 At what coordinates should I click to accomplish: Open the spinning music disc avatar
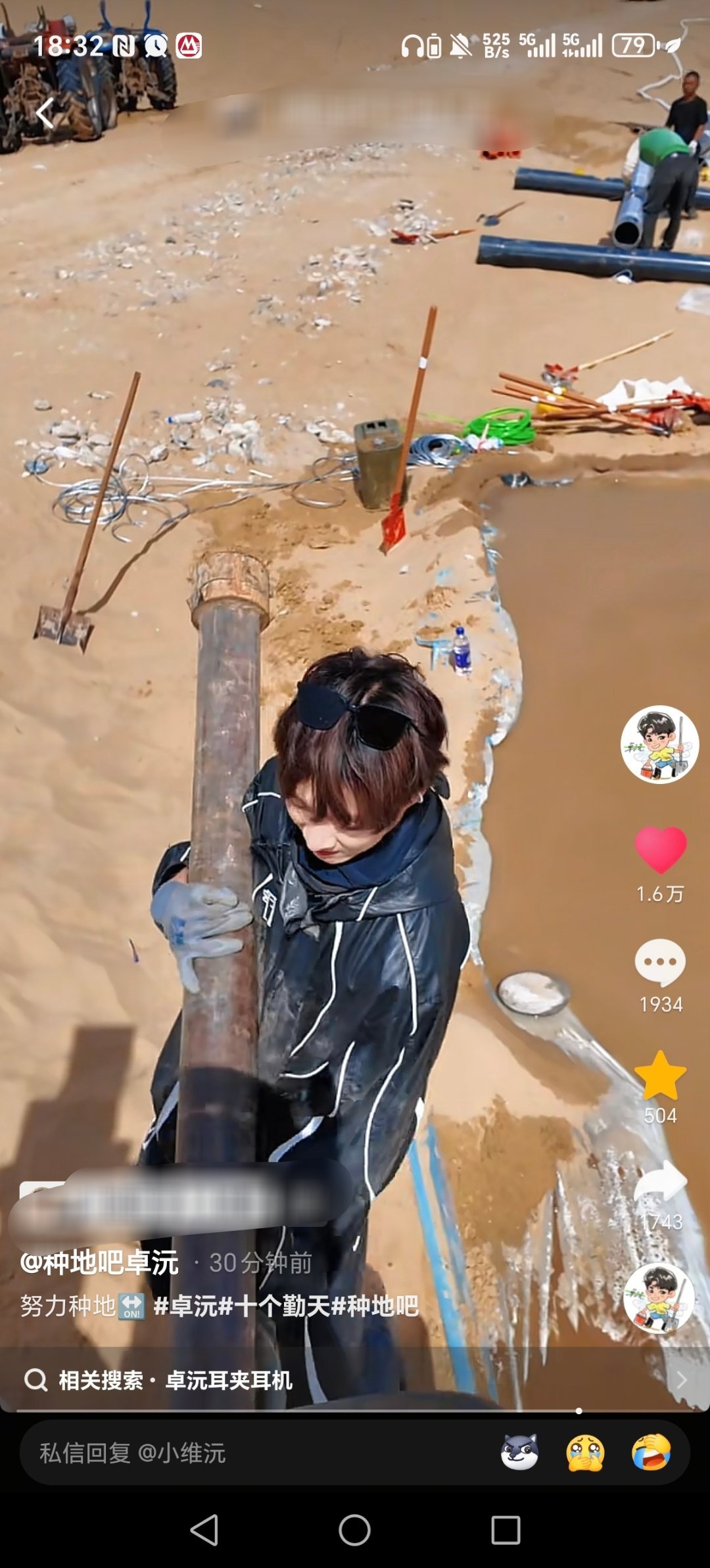(659, 1298)
